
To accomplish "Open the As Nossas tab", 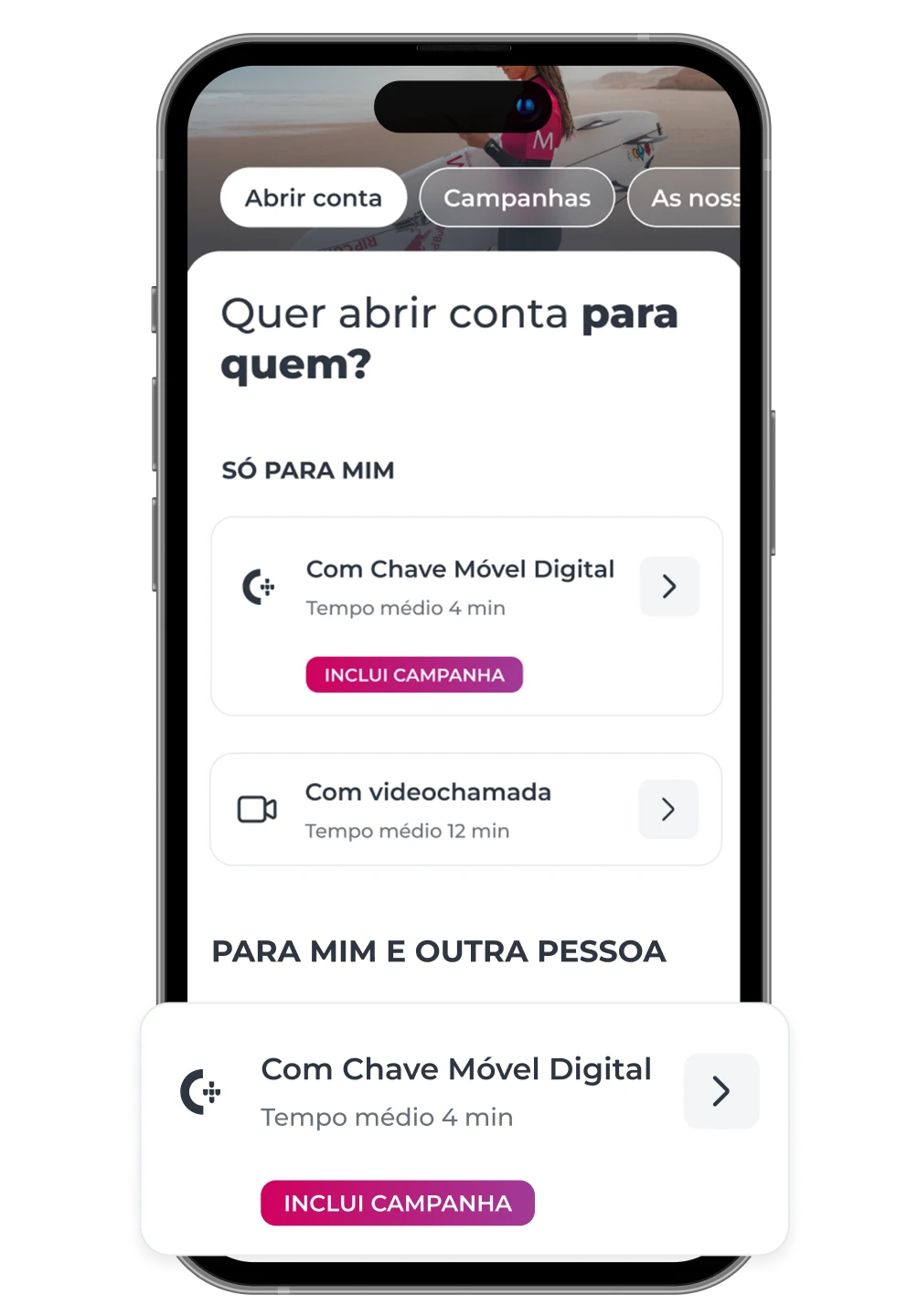I will (695, 197).
